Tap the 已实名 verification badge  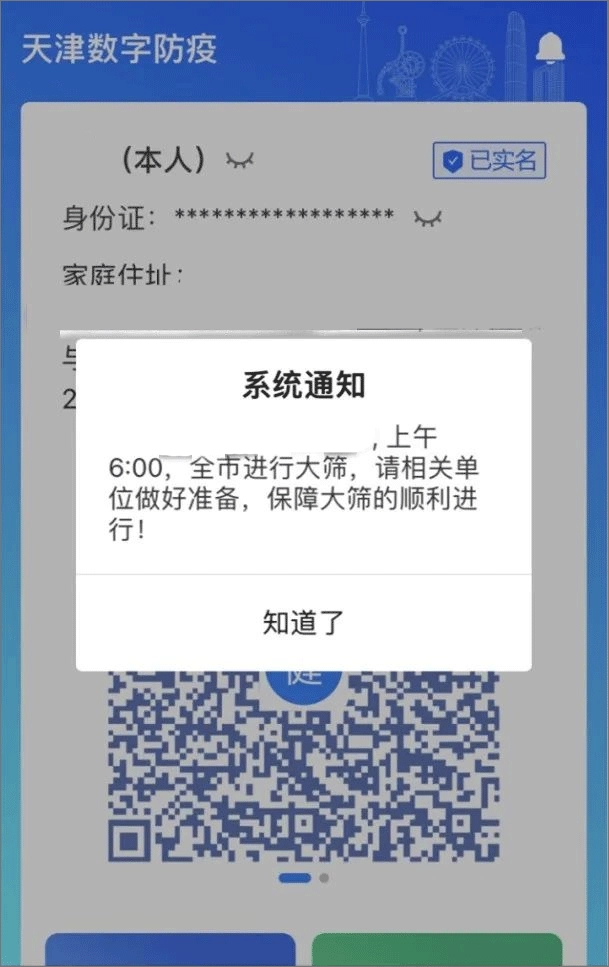click(489, 160)
